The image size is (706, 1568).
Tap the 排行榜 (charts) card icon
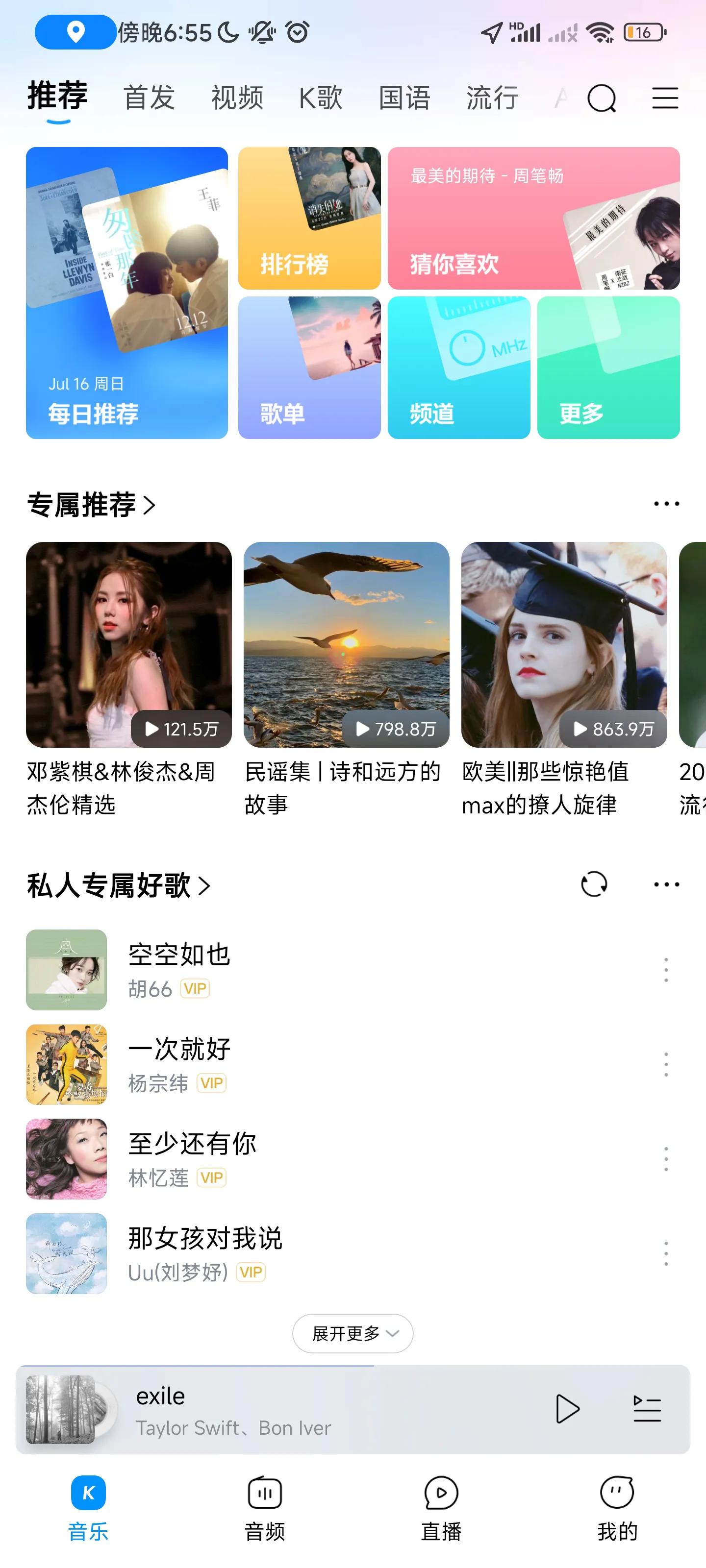[309, 219]
